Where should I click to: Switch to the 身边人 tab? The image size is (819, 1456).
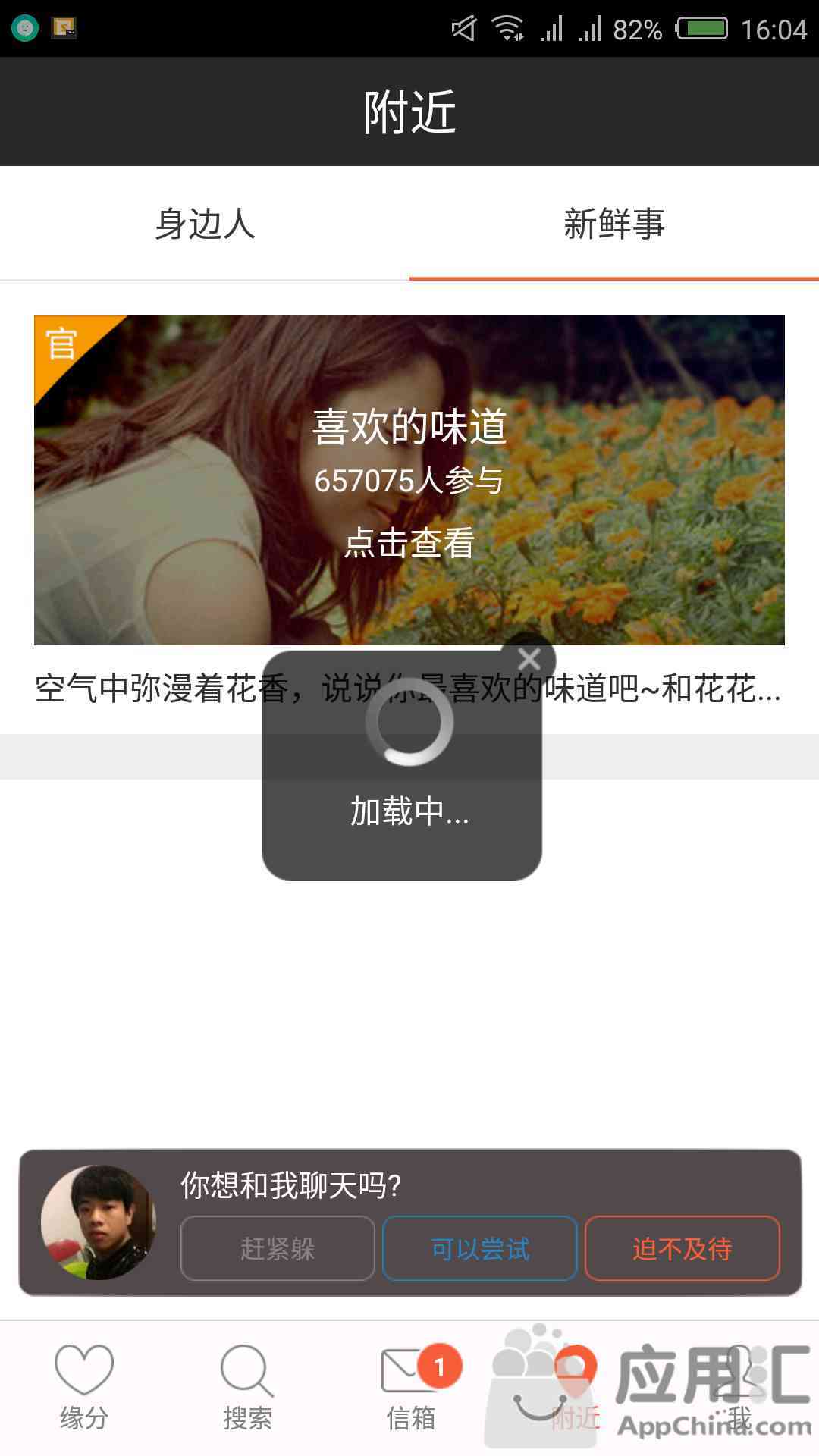(x=205, y=224)
